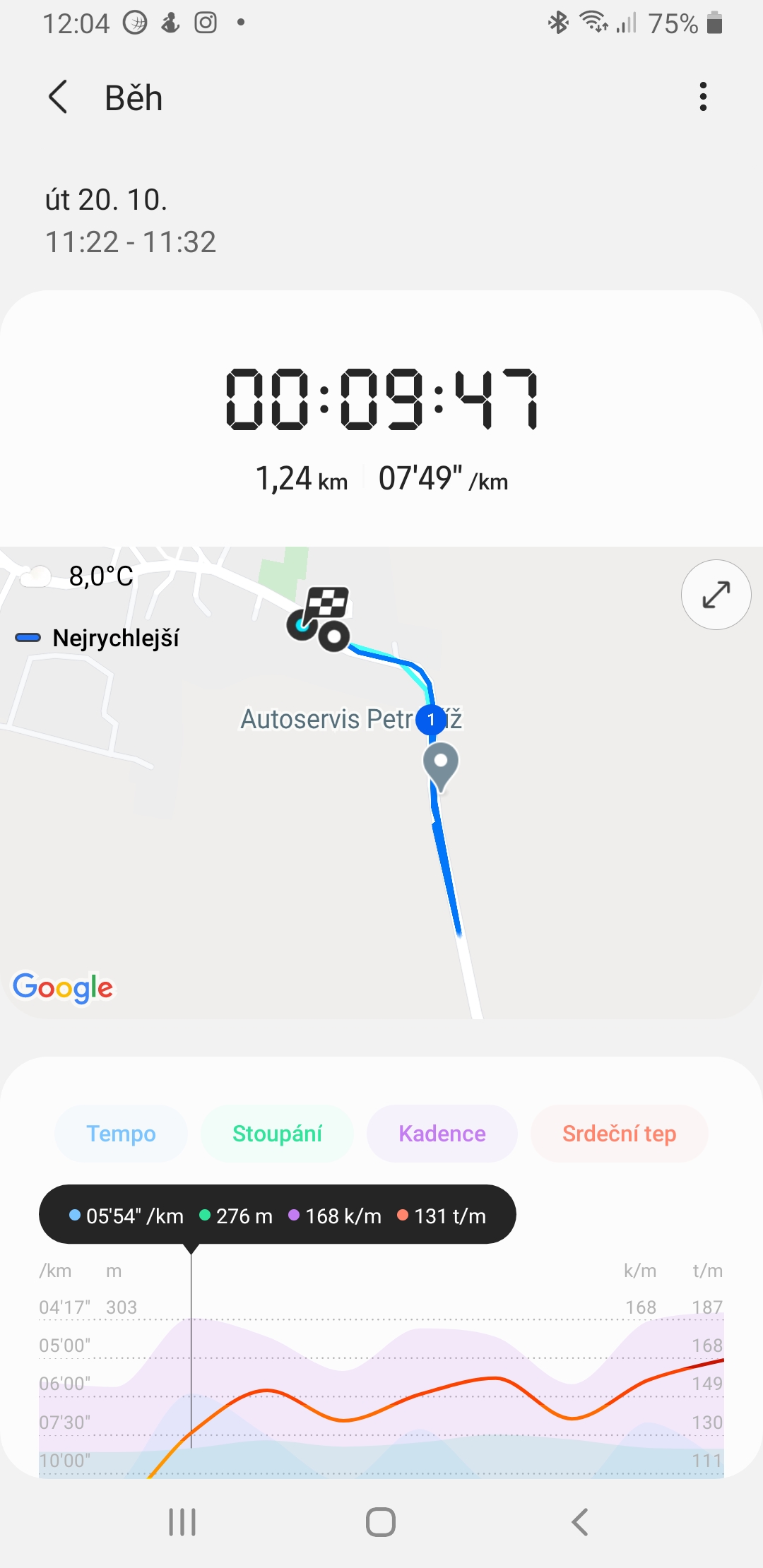The width and height of the screenshot is (763, 1568).
Task: Expand the map to full screen
Action: pos(716,595)
